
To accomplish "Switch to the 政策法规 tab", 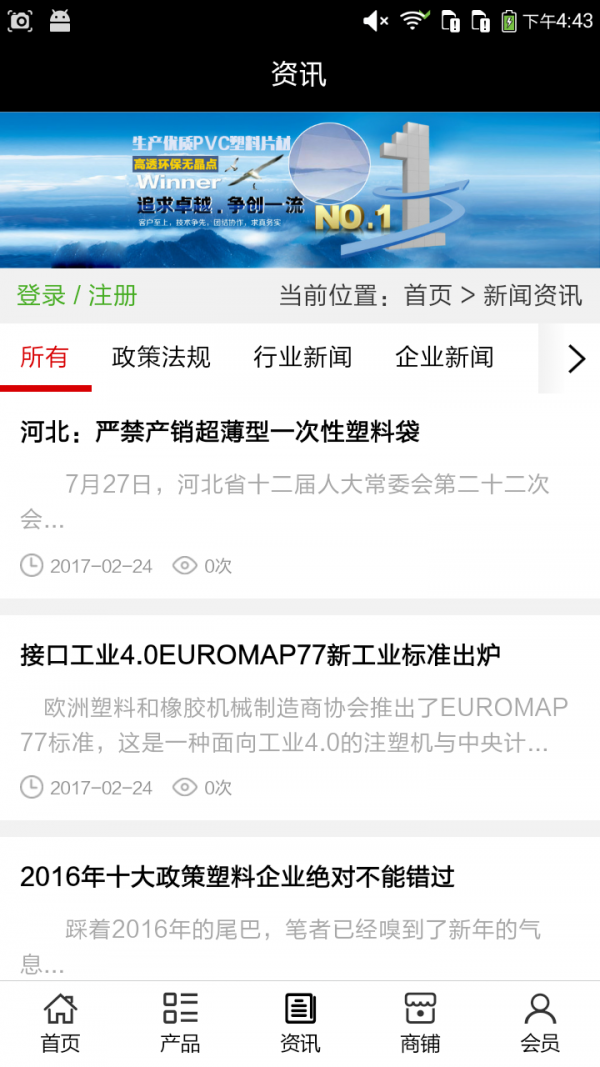I will click(x=161, y=358).
